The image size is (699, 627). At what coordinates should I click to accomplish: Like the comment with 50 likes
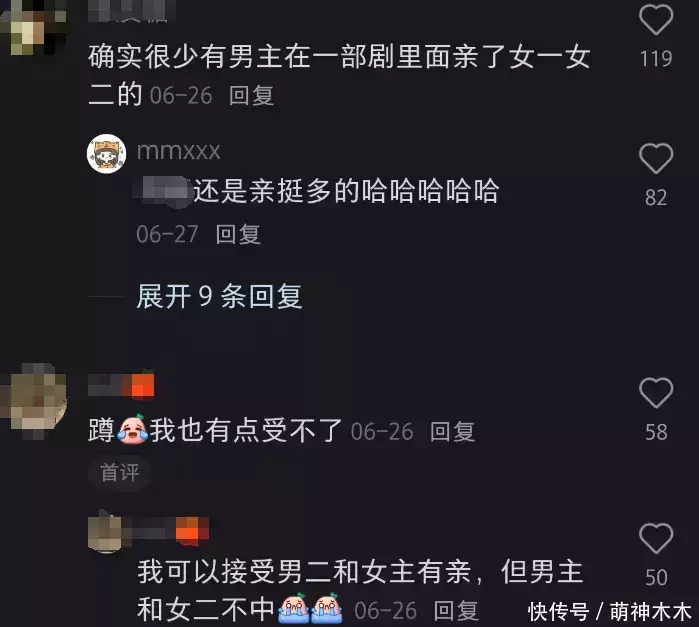656,539
